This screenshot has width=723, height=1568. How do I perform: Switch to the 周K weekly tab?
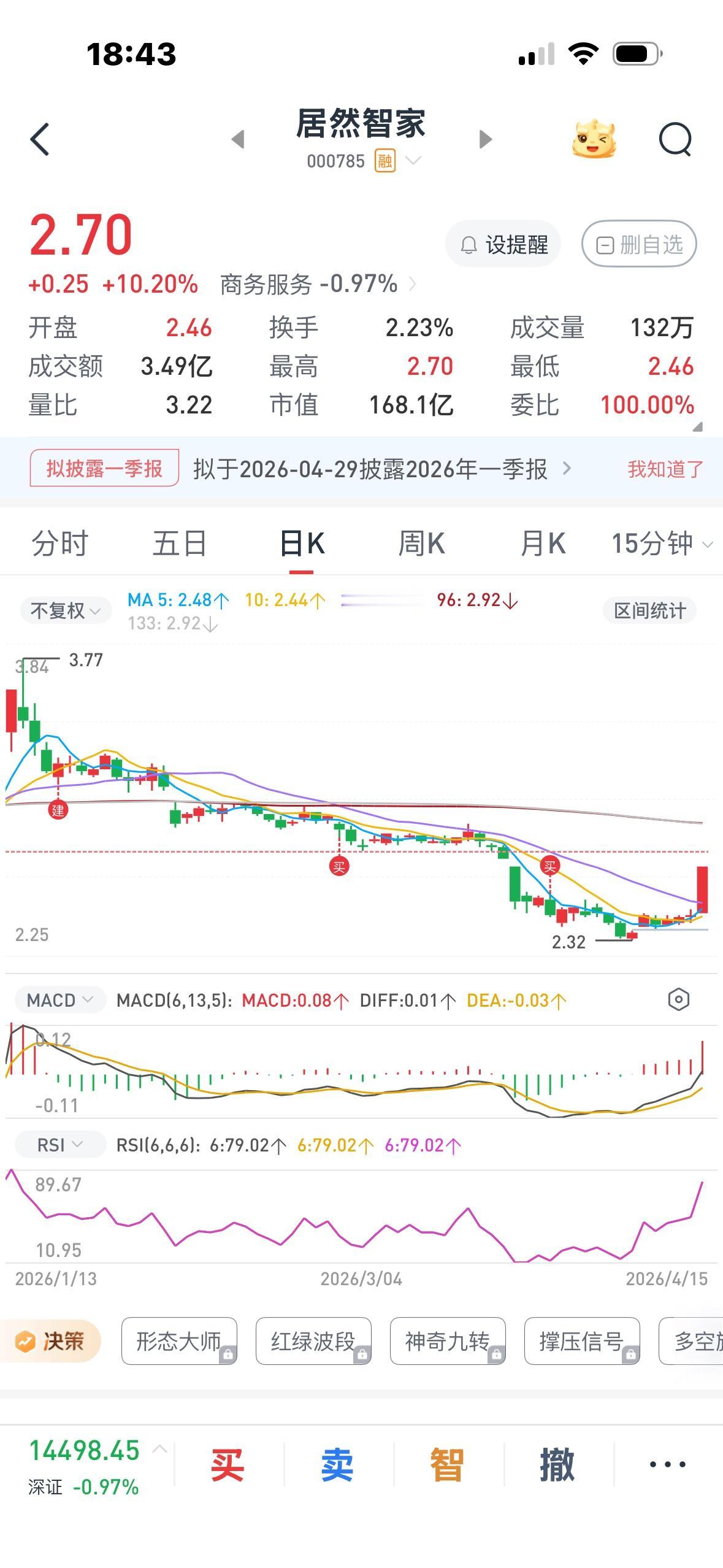(421, 543)
